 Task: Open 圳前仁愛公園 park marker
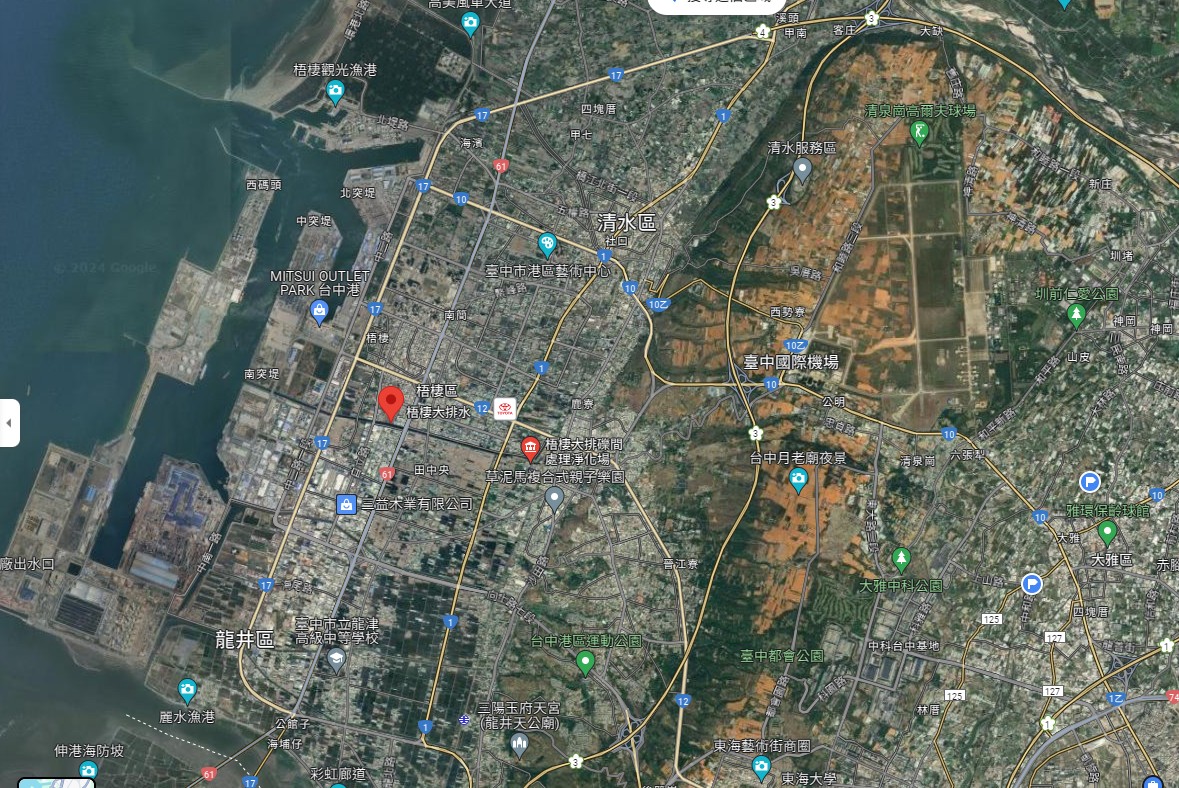pyautogui.click(x=1077, y=316)
